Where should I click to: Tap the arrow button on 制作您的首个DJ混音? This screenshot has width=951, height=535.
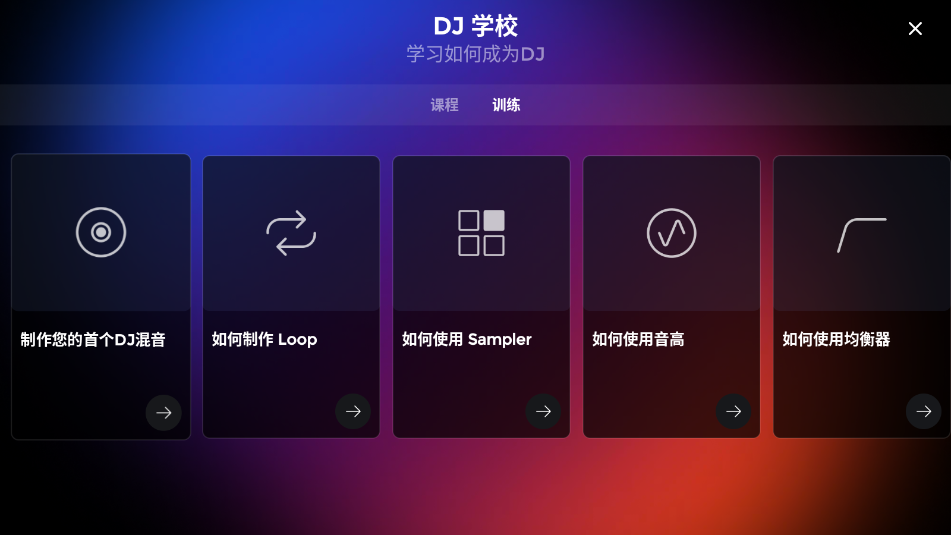click(163, 412)
